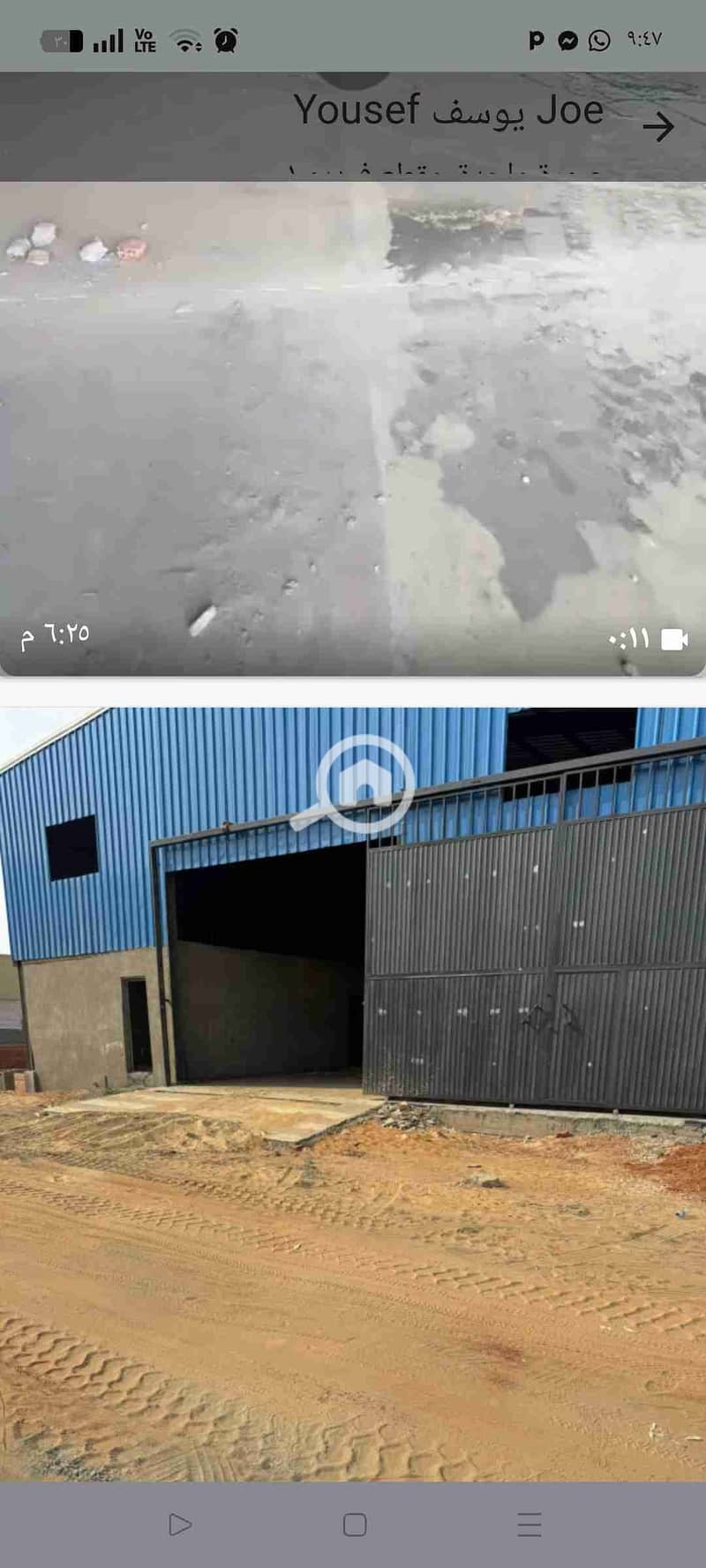The image size is (706, 1568).
Task: Tap the system home square button
Action: coord(355,1524)
